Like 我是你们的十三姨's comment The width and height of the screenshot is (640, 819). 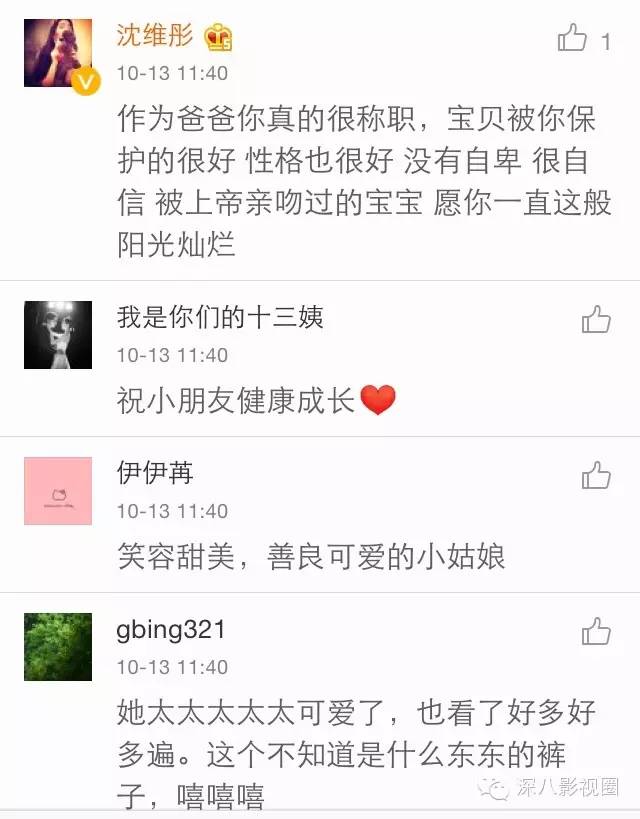coord(596,319)
